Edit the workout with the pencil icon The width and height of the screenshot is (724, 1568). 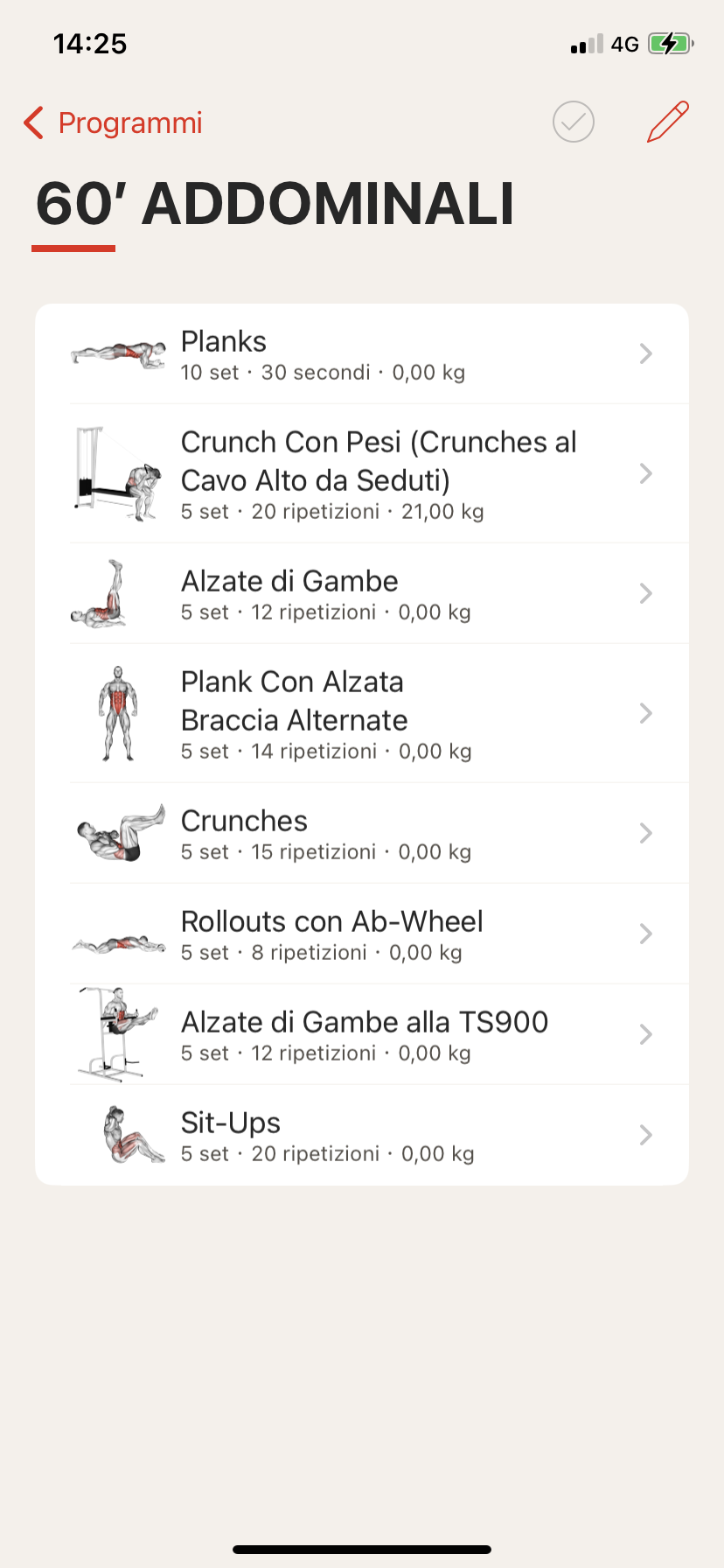[x=668, y=122]
